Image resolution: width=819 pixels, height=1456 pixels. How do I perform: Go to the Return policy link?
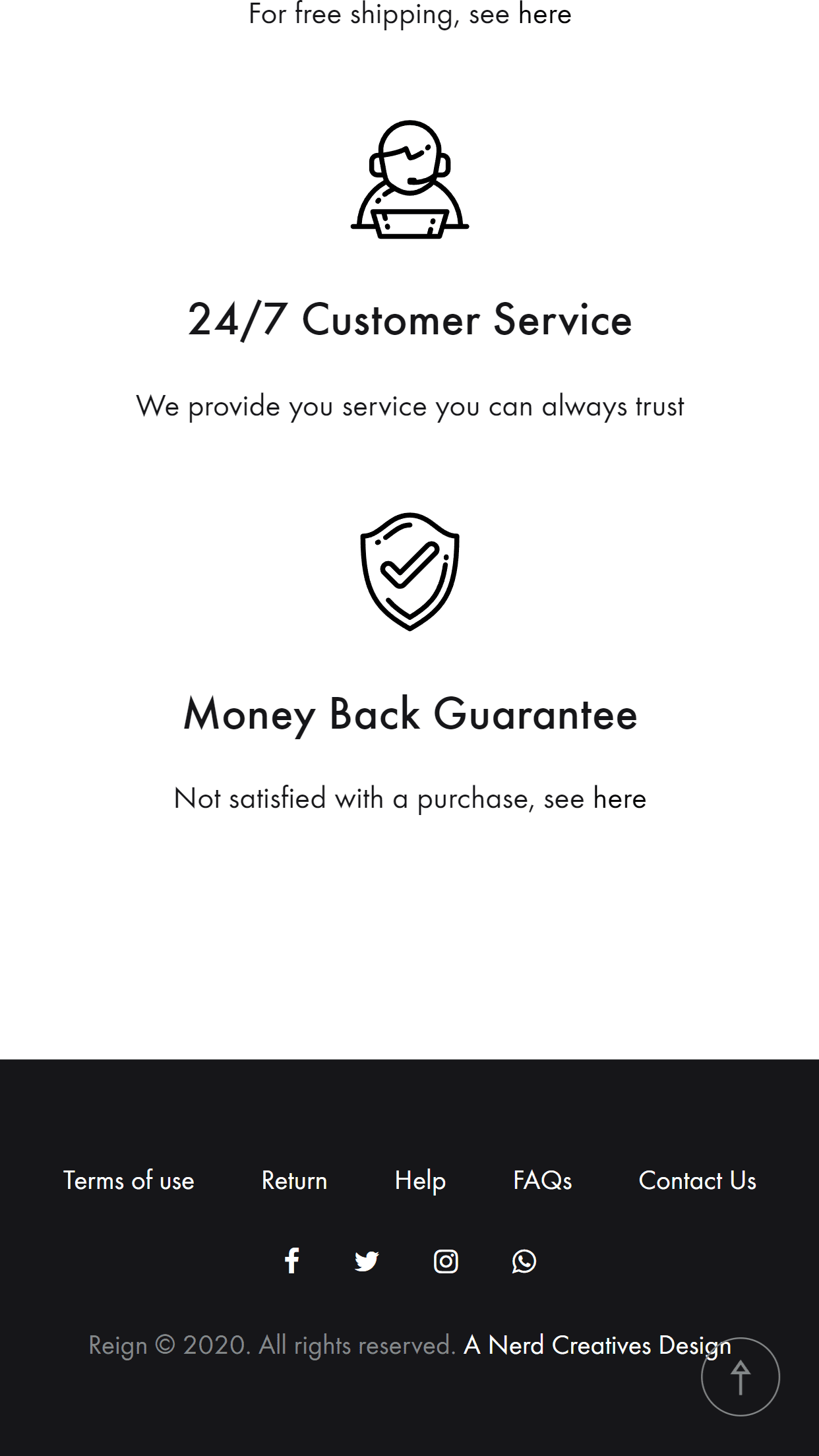click(294, 1180)
